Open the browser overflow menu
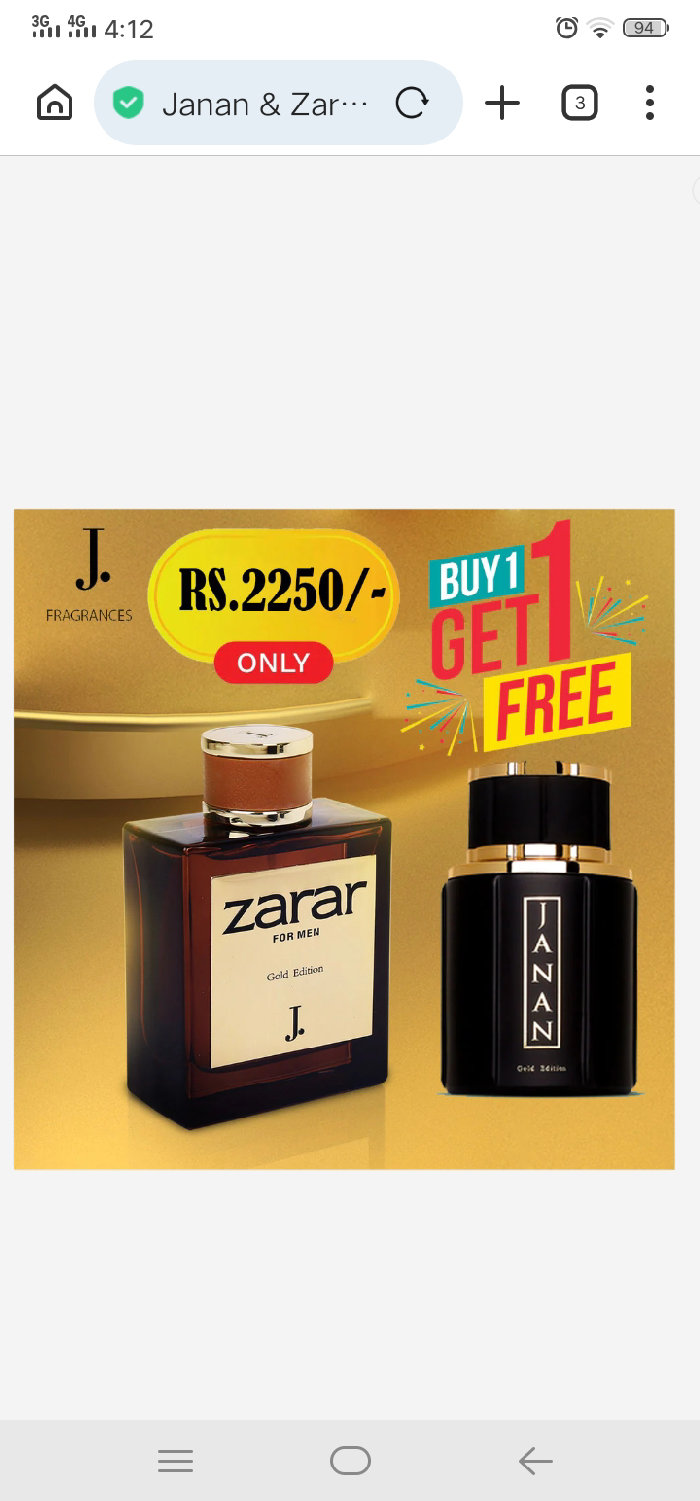Image resolution: width=700 pixels, height=1501 pixels. [650, 103]
